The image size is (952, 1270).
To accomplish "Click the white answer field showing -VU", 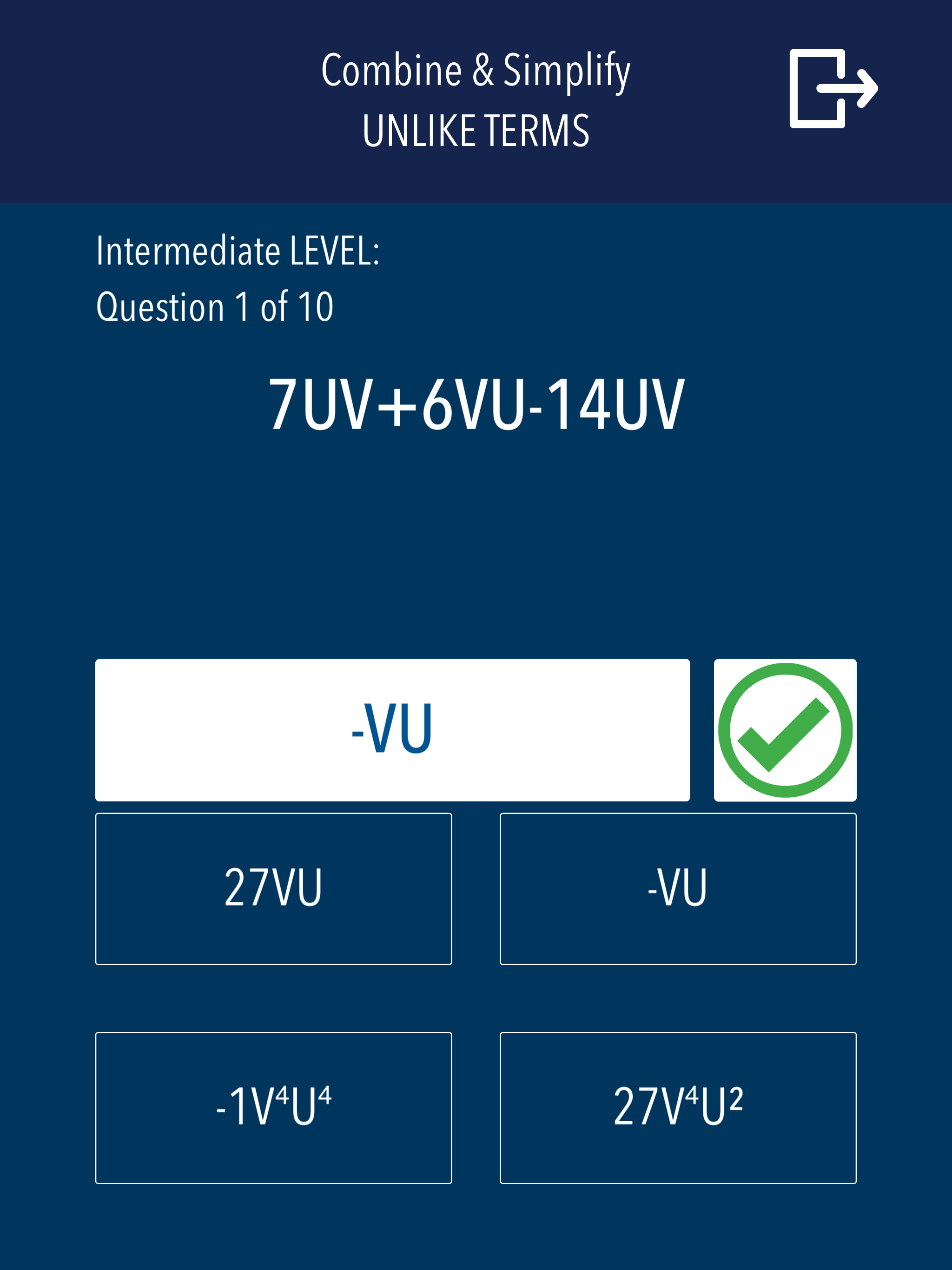I will pyautogui.click(x=393, y=730).
